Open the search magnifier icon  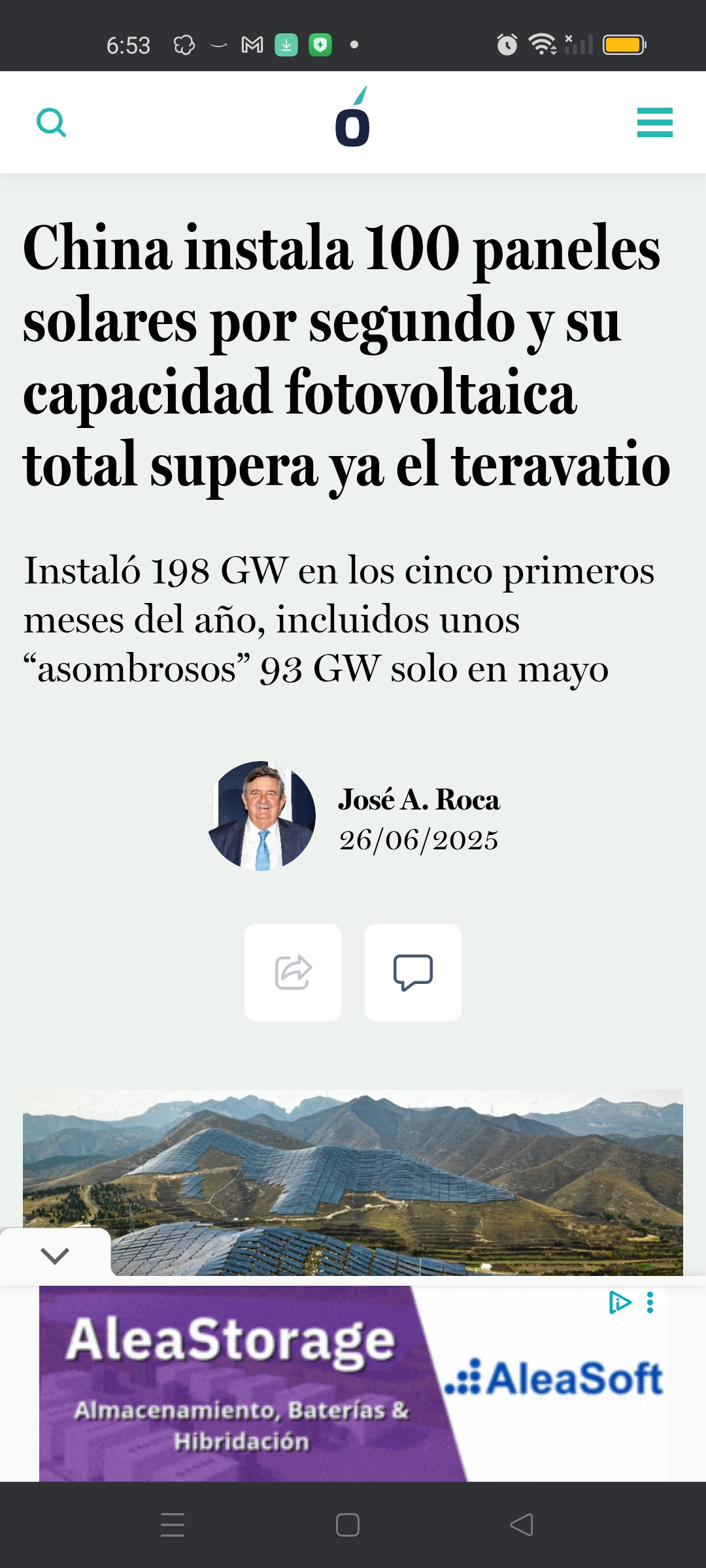coord(52,122)
